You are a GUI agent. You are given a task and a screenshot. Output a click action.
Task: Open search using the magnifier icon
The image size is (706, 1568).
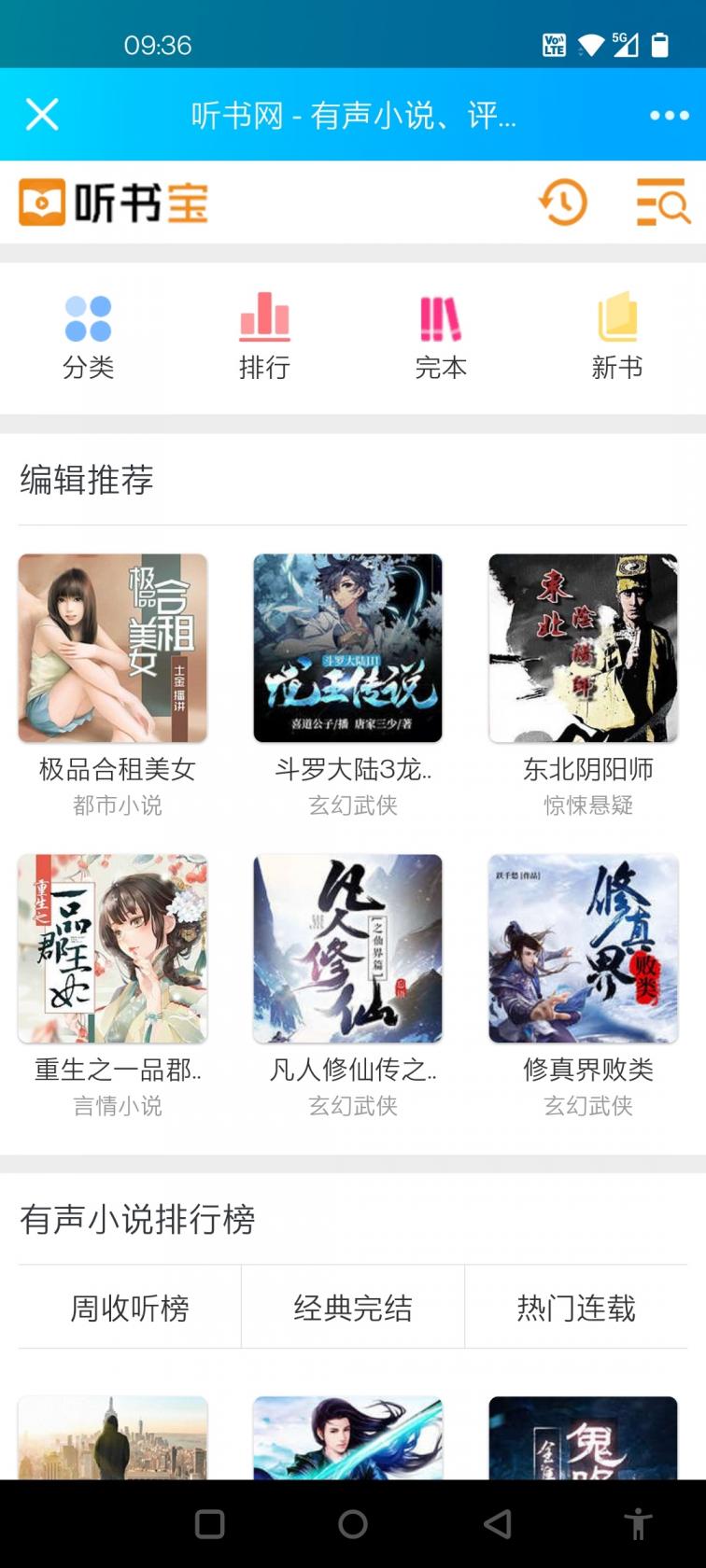(661, 203)
